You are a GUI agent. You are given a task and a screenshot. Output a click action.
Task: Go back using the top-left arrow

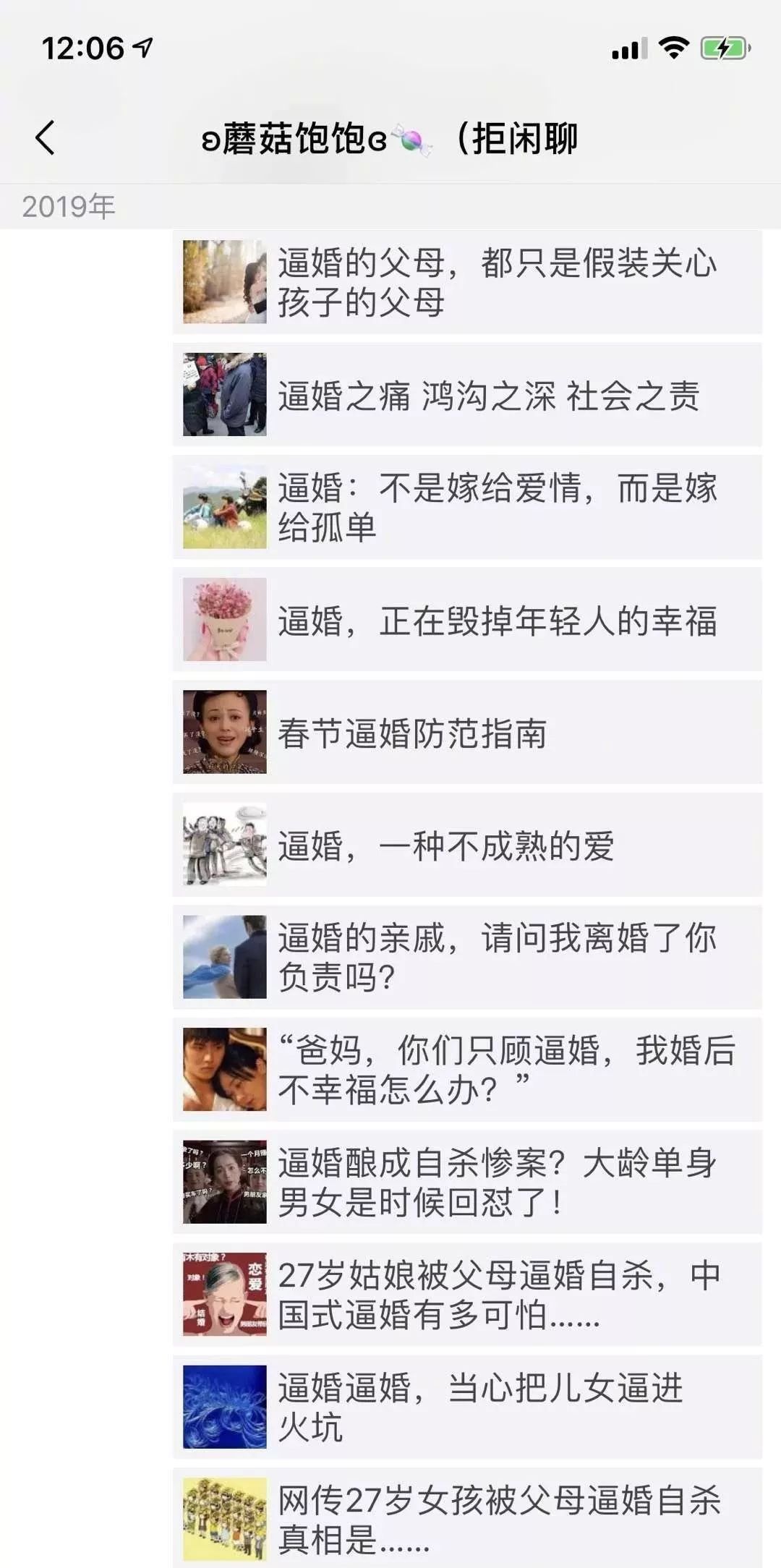click(45, 137)
